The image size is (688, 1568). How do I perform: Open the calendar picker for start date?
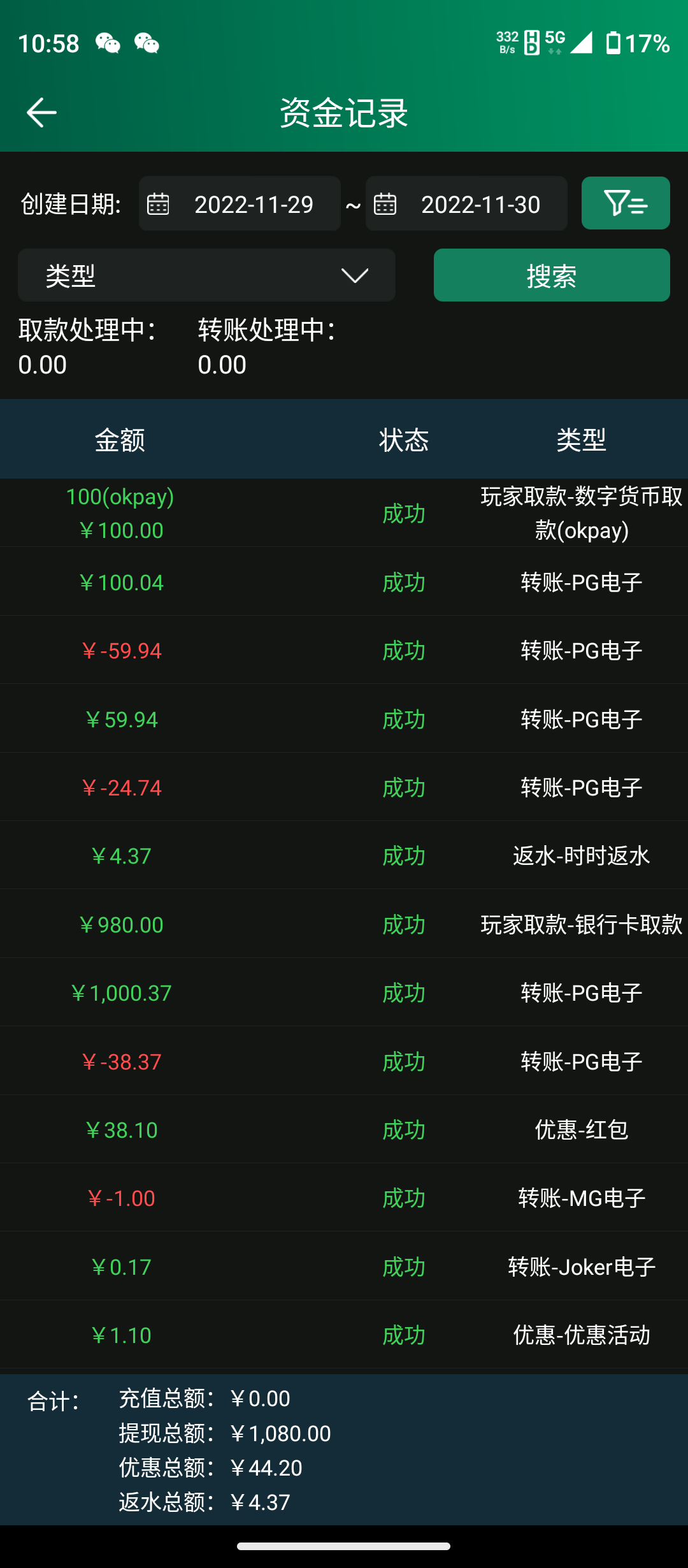pyautogui.click(x=159, y=203)
